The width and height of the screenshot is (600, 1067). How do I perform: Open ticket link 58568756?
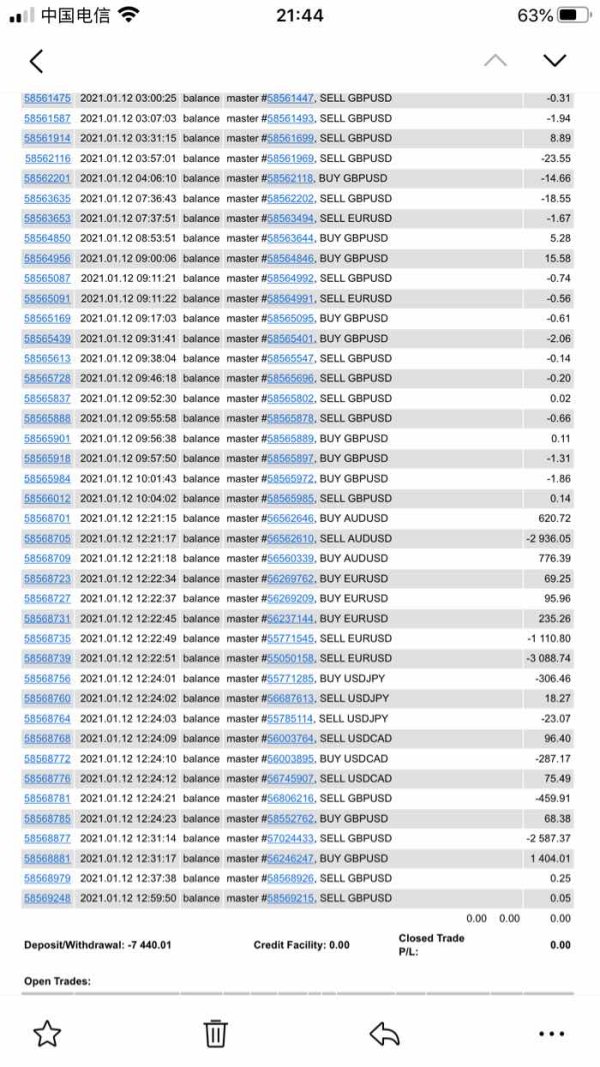(x=48, y=678)
